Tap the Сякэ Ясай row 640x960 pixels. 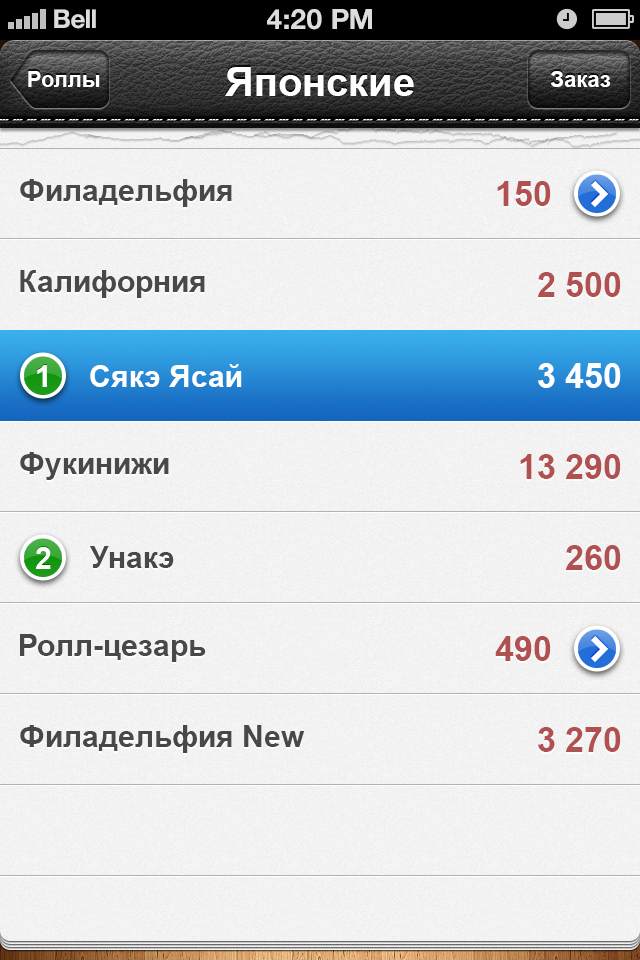(300, 376)
